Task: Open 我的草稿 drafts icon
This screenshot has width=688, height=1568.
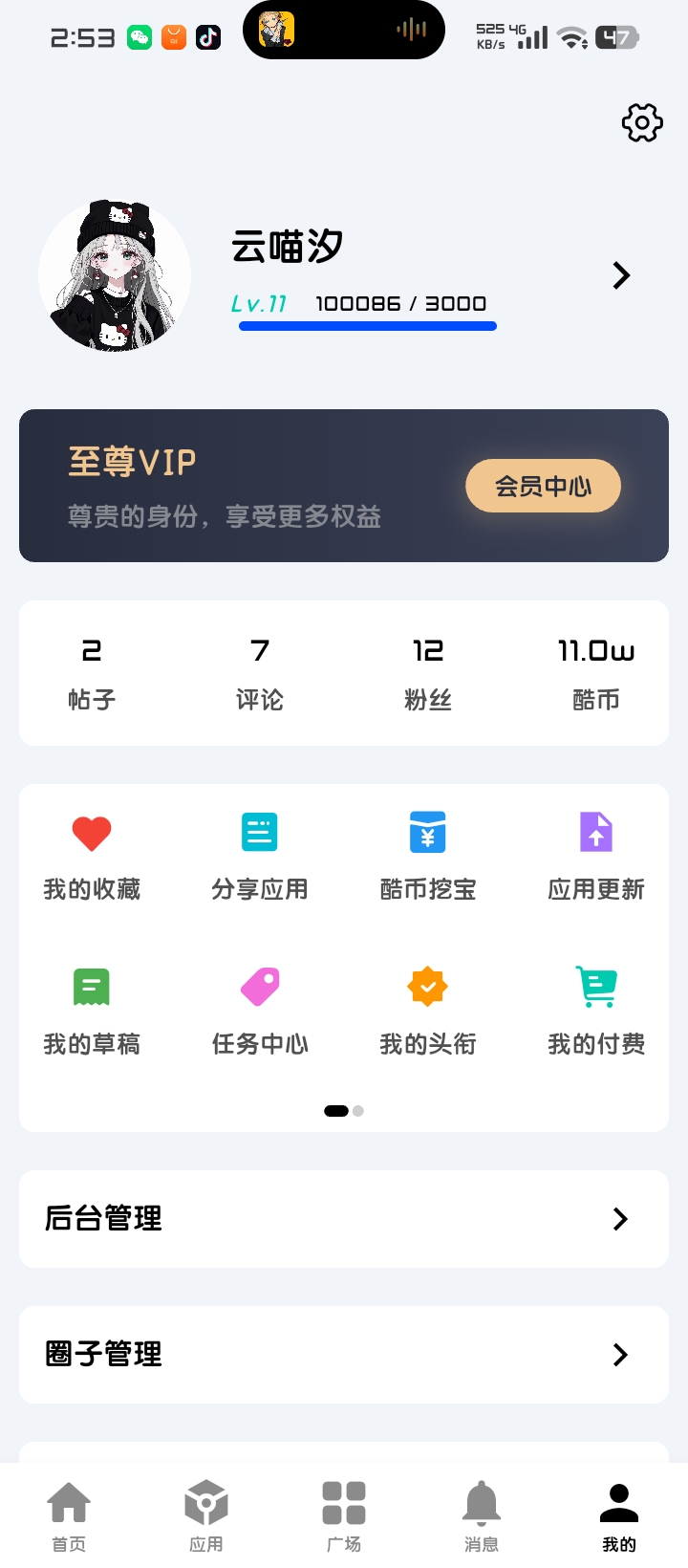Action: (x=92, y=987)
